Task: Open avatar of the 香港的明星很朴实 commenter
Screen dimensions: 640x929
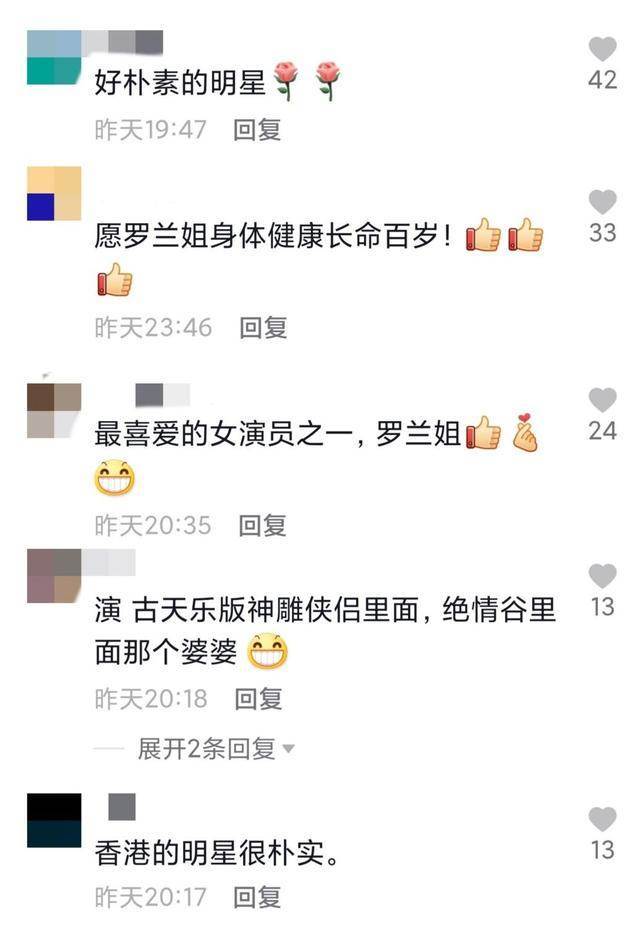Action: [x=54, y=820]
